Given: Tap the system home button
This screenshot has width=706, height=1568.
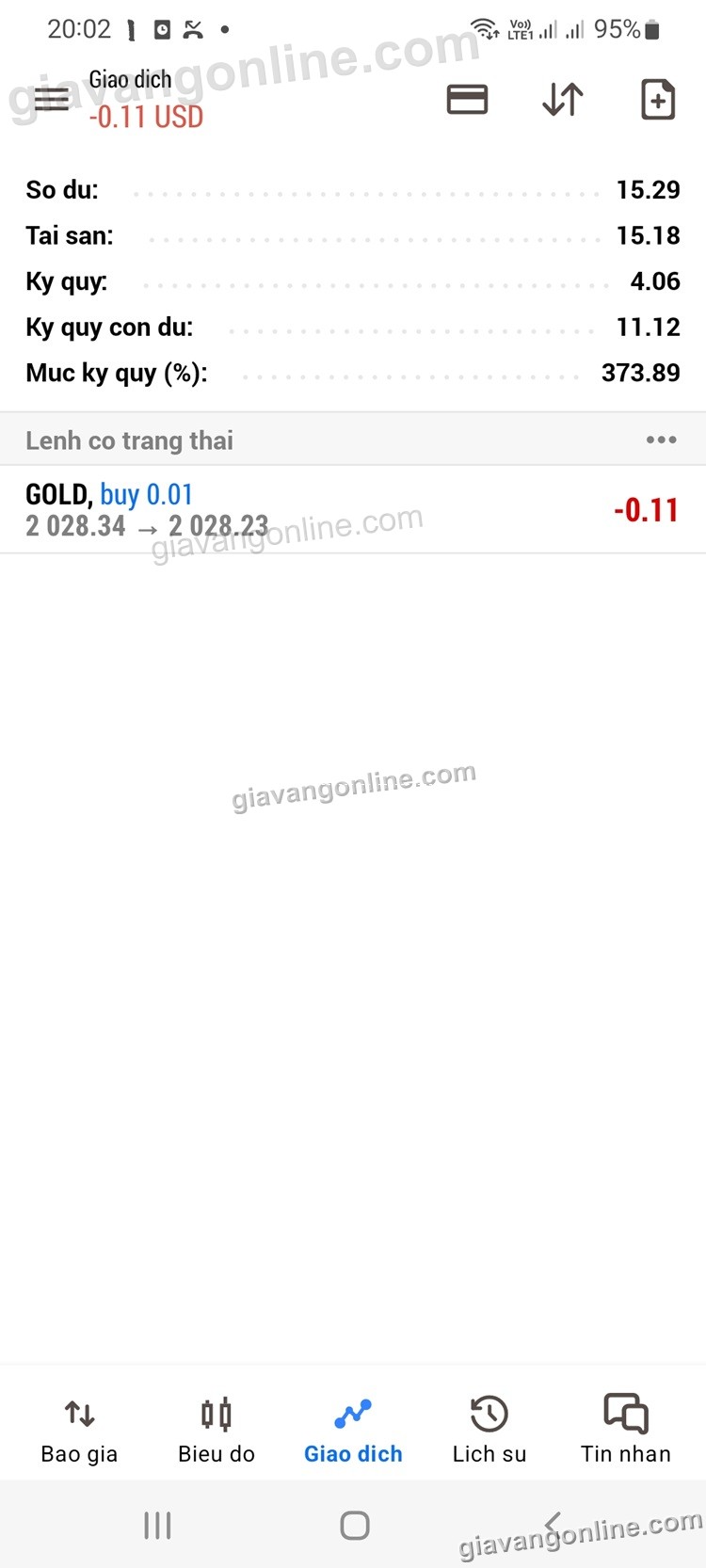Looking at the screenshot, I should pos(354,1525).
